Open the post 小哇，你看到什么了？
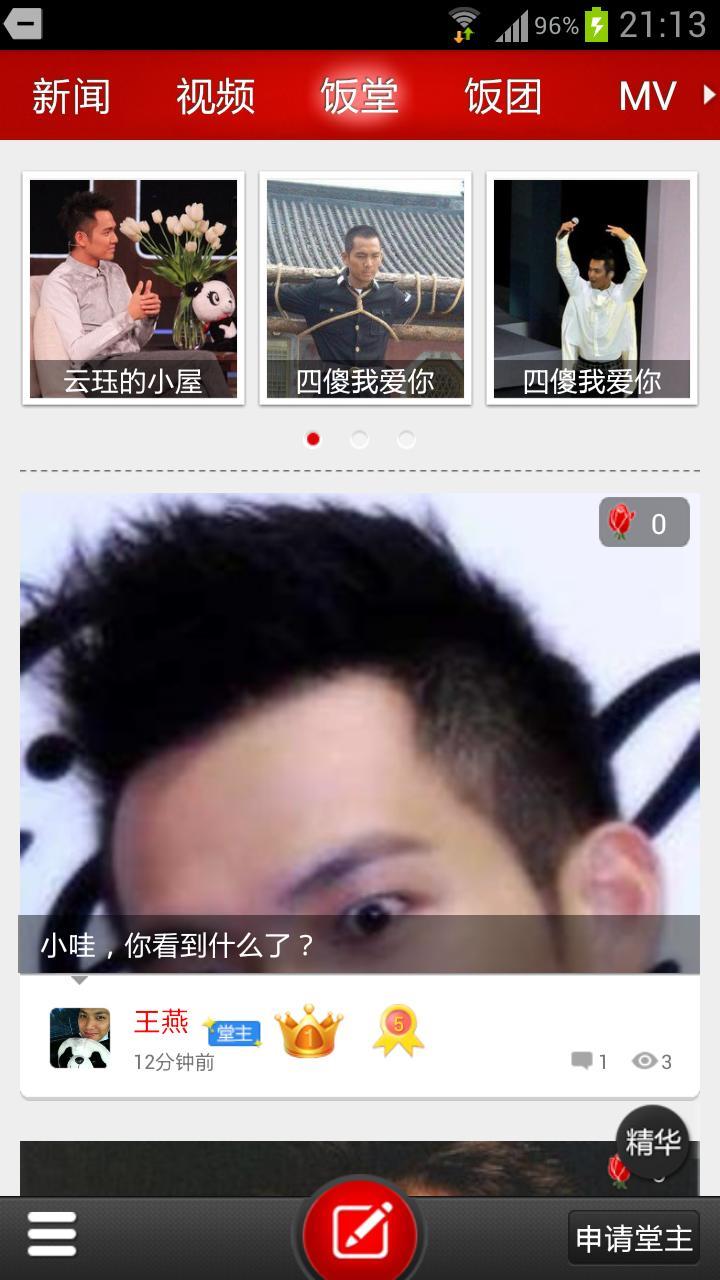Image resolution: width=720 pixels, height=1280 pixels. click(358, 732)
